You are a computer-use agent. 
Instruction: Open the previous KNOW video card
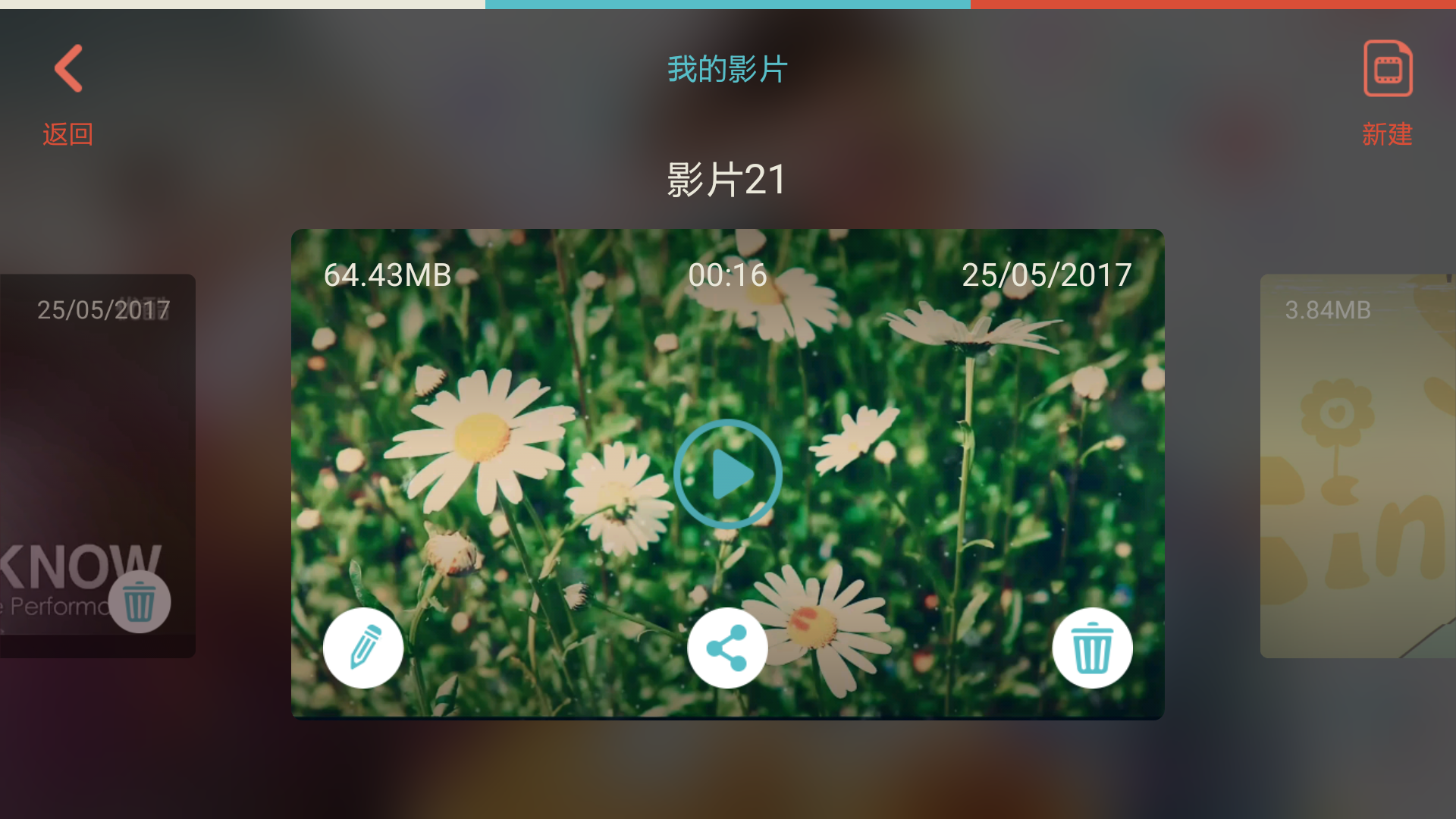coord(91,440)
